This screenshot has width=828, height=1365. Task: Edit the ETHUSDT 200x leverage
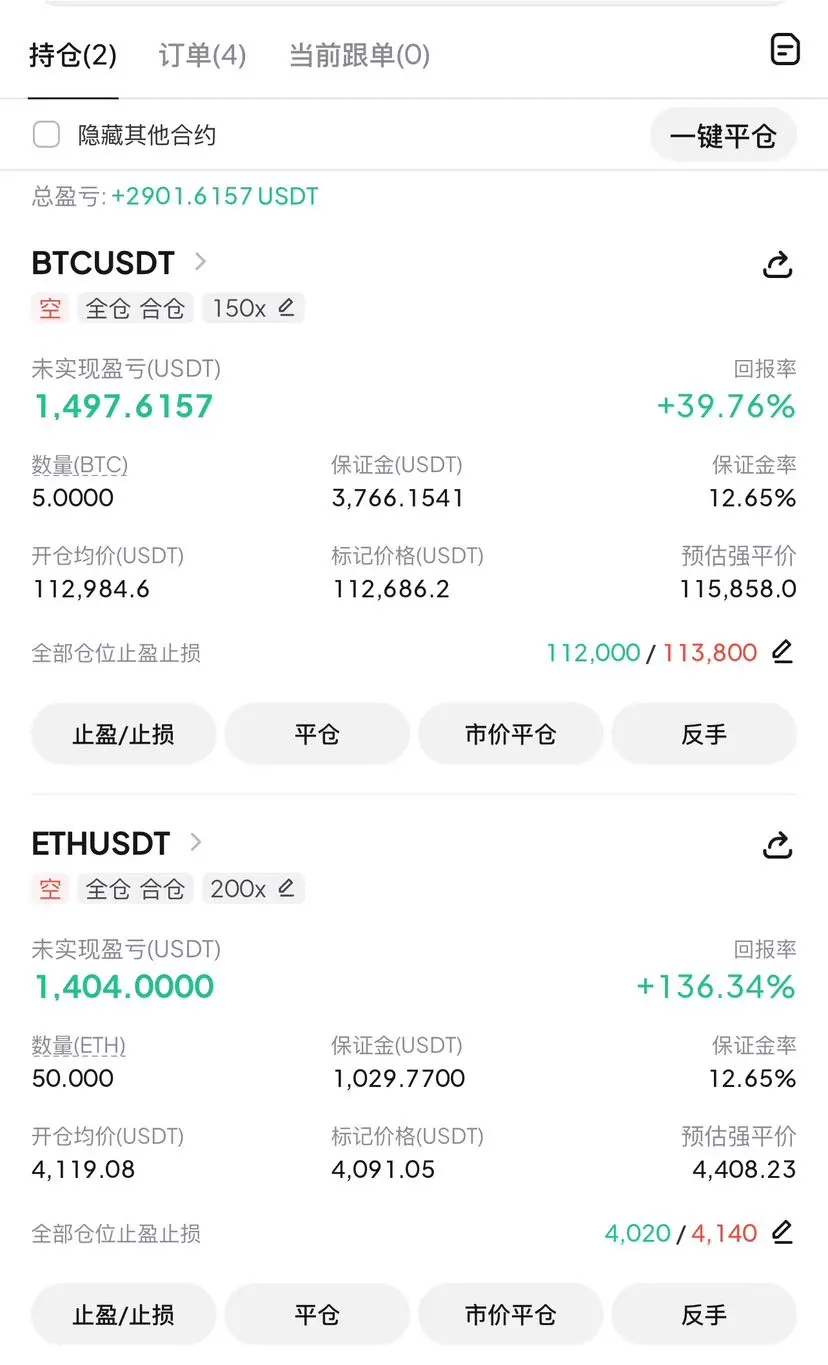click(286, 888)
